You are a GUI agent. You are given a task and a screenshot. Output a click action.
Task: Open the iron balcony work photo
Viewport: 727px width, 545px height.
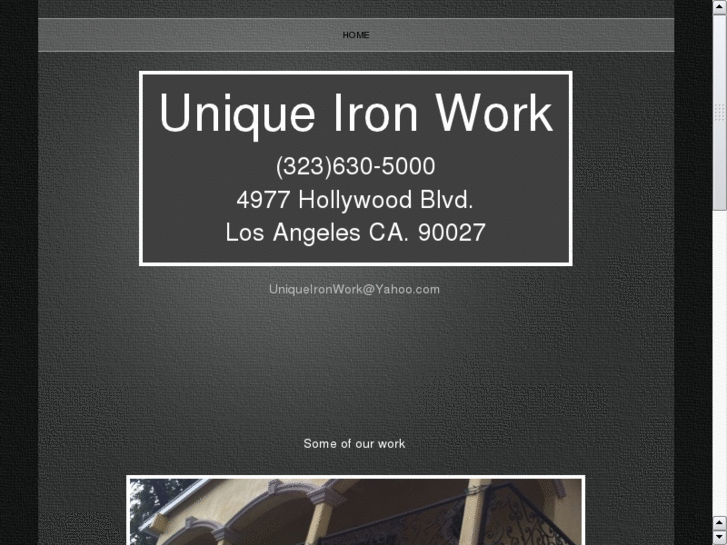[355, 512]
